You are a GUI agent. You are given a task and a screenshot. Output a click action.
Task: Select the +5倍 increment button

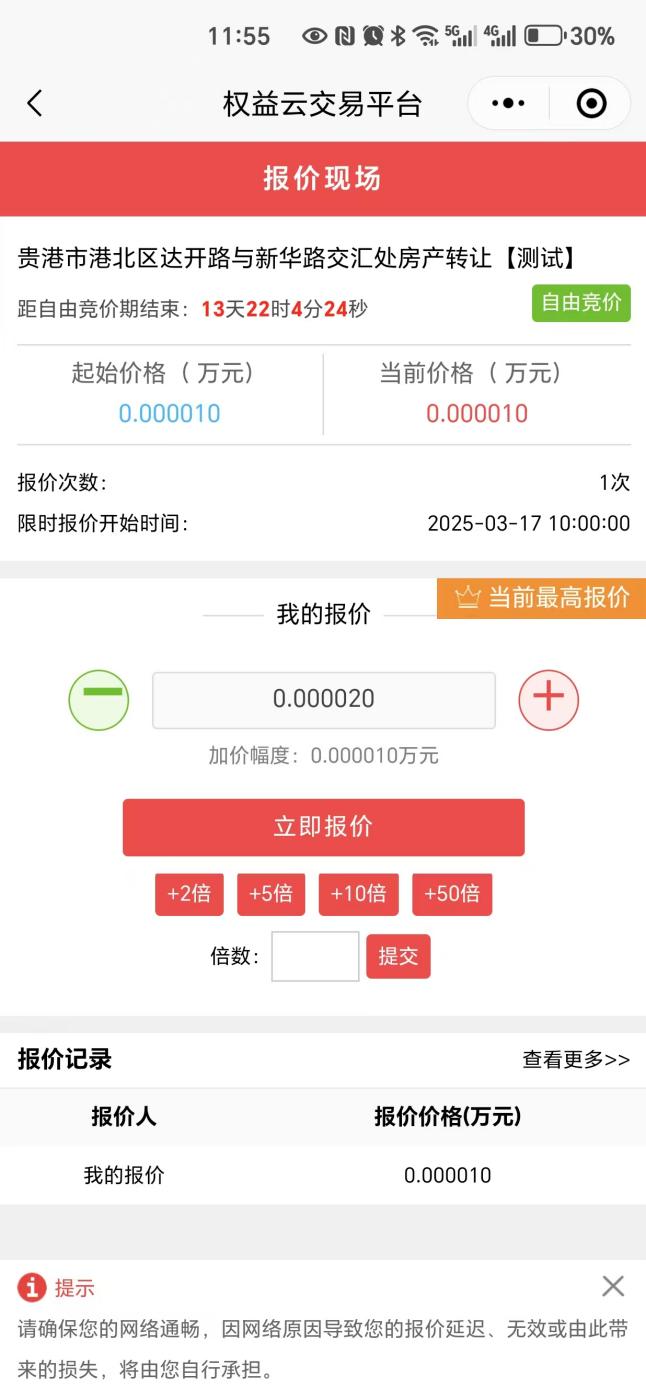click(270, 894)
